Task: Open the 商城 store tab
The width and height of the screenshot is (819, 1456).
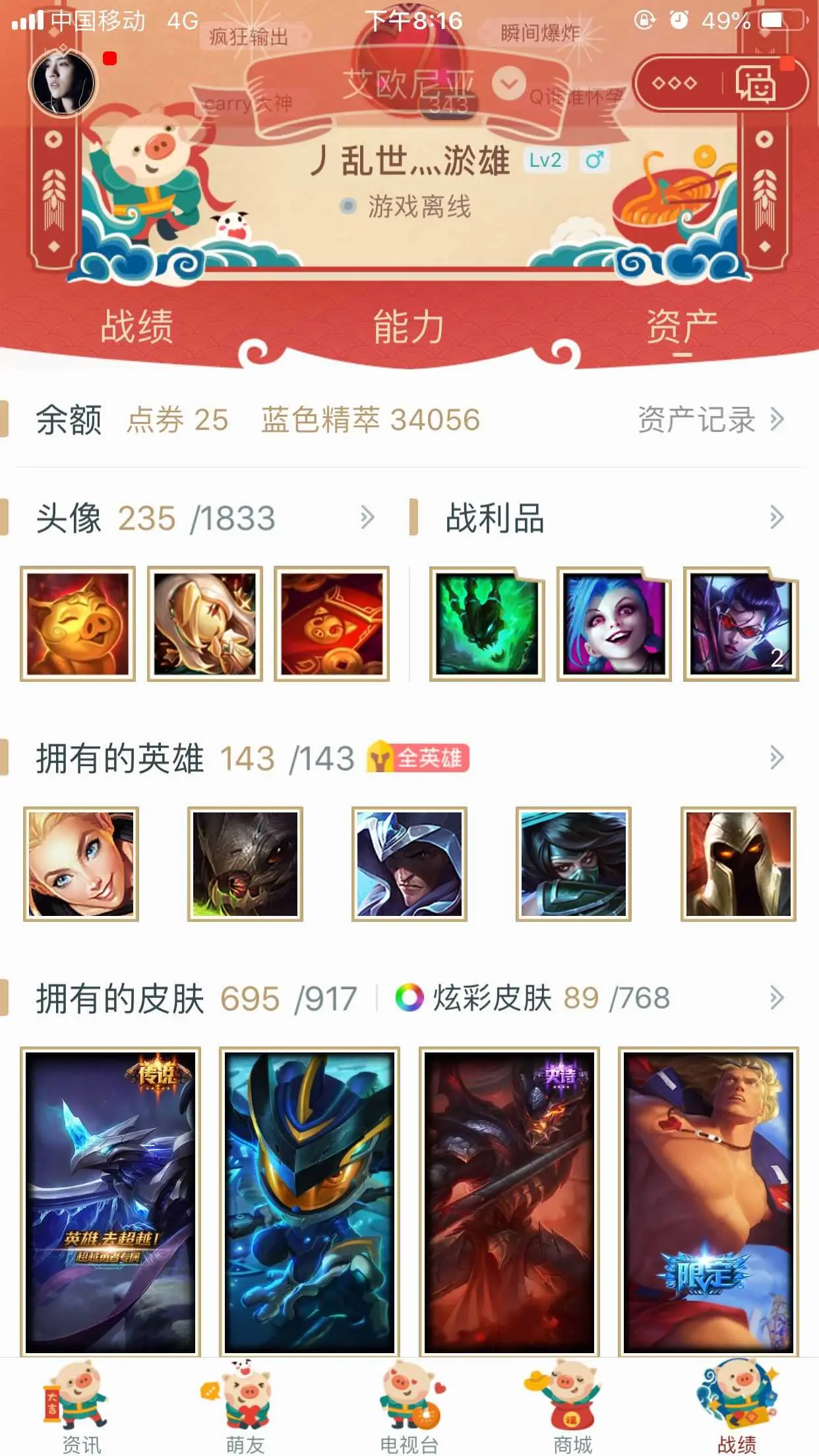Action: (x=572, y=1408)
